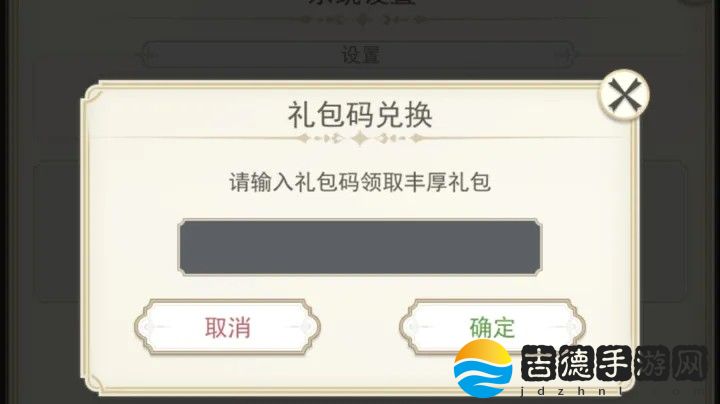Image resolution: width=720 pixels, height=404 pixels.
Task: Close the gift code redemption dialog
Action: (624, 97)
